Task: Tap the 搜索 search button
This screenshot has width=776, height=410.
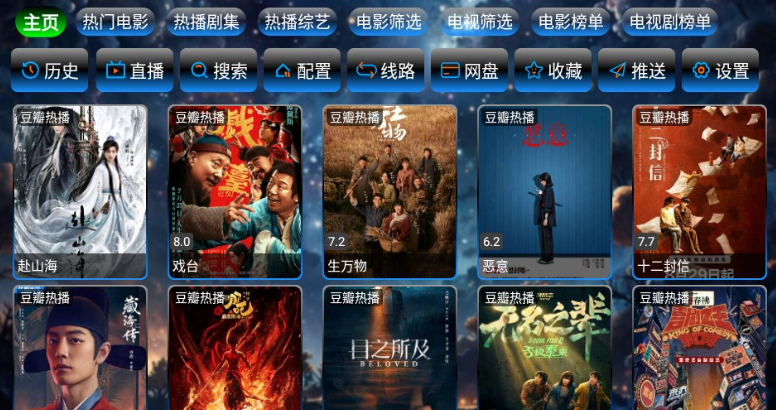Action: [x=219, y=70]
